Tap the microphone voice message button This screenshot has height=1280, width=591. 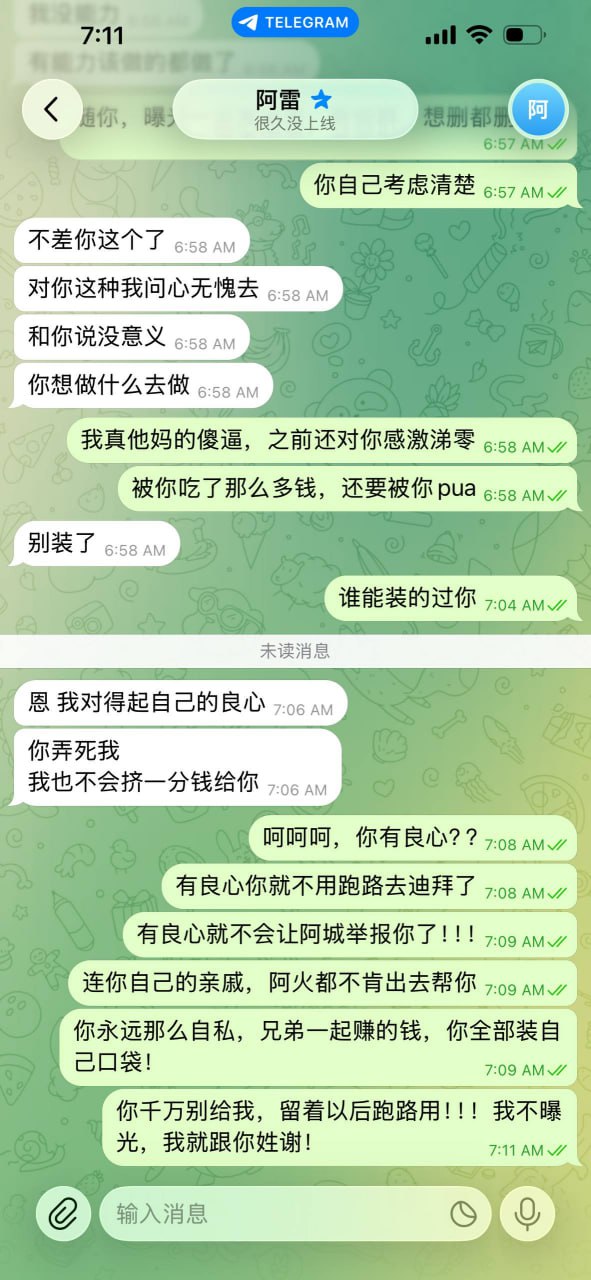click(x=526, y=1214)
